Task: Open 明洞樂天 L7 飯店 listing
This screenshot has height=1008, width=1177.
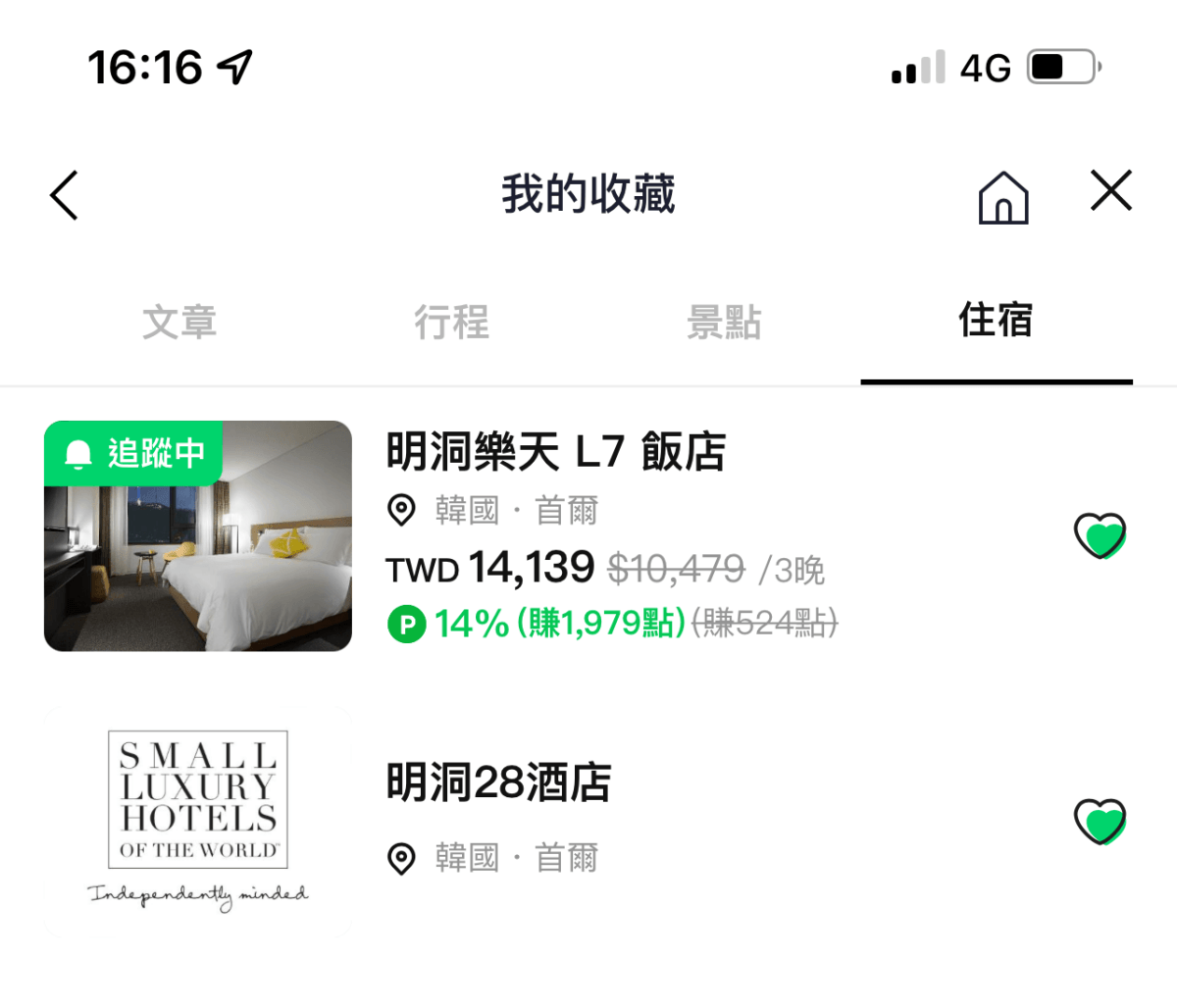Action: point(555,453)
